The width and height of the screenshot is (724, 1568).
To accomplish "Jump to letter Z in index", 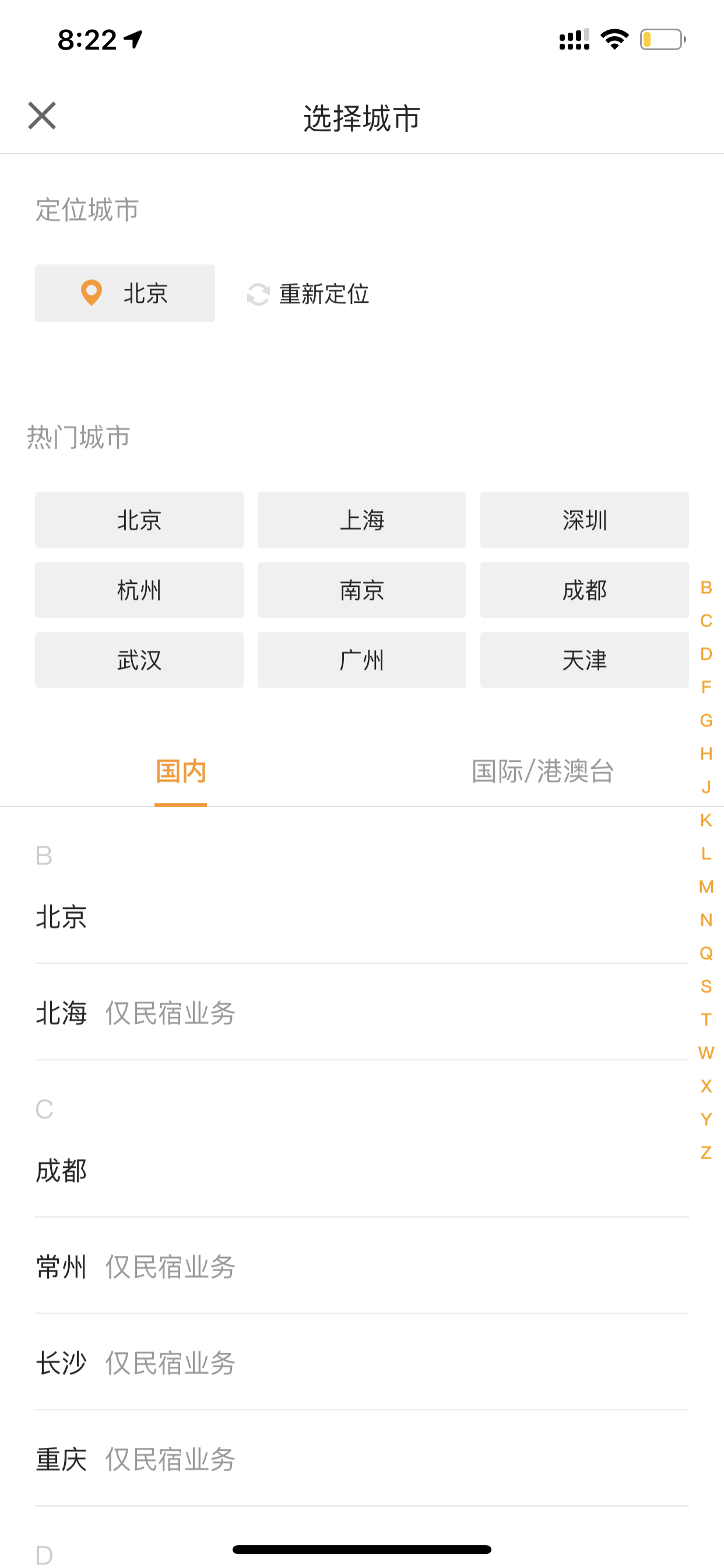I will [x=706, y=1152].
